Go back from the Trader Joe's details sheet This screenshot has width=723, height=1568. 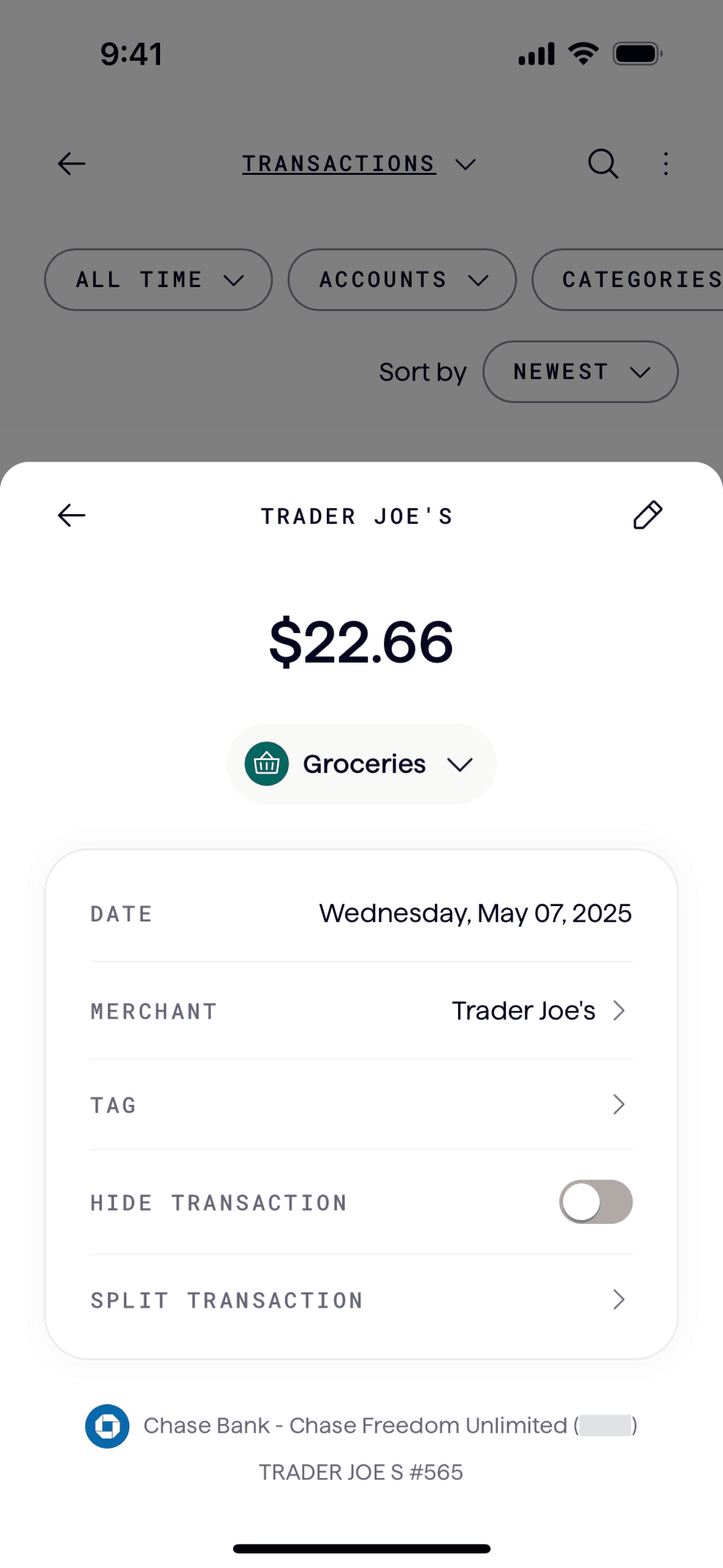[x=72, y=515]
